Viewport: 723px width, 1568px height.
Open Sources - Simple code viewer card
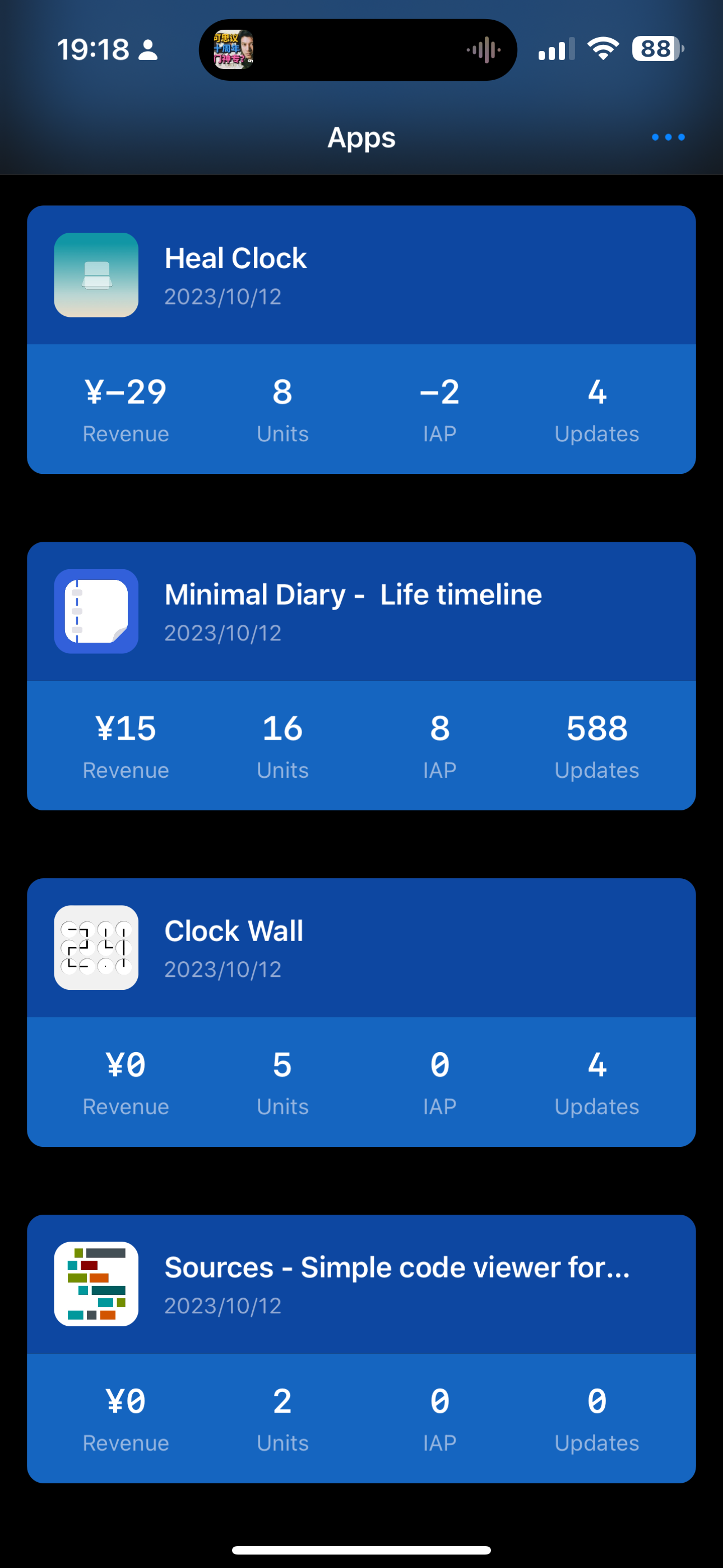pyautogui.click(x=361, y=1349)
